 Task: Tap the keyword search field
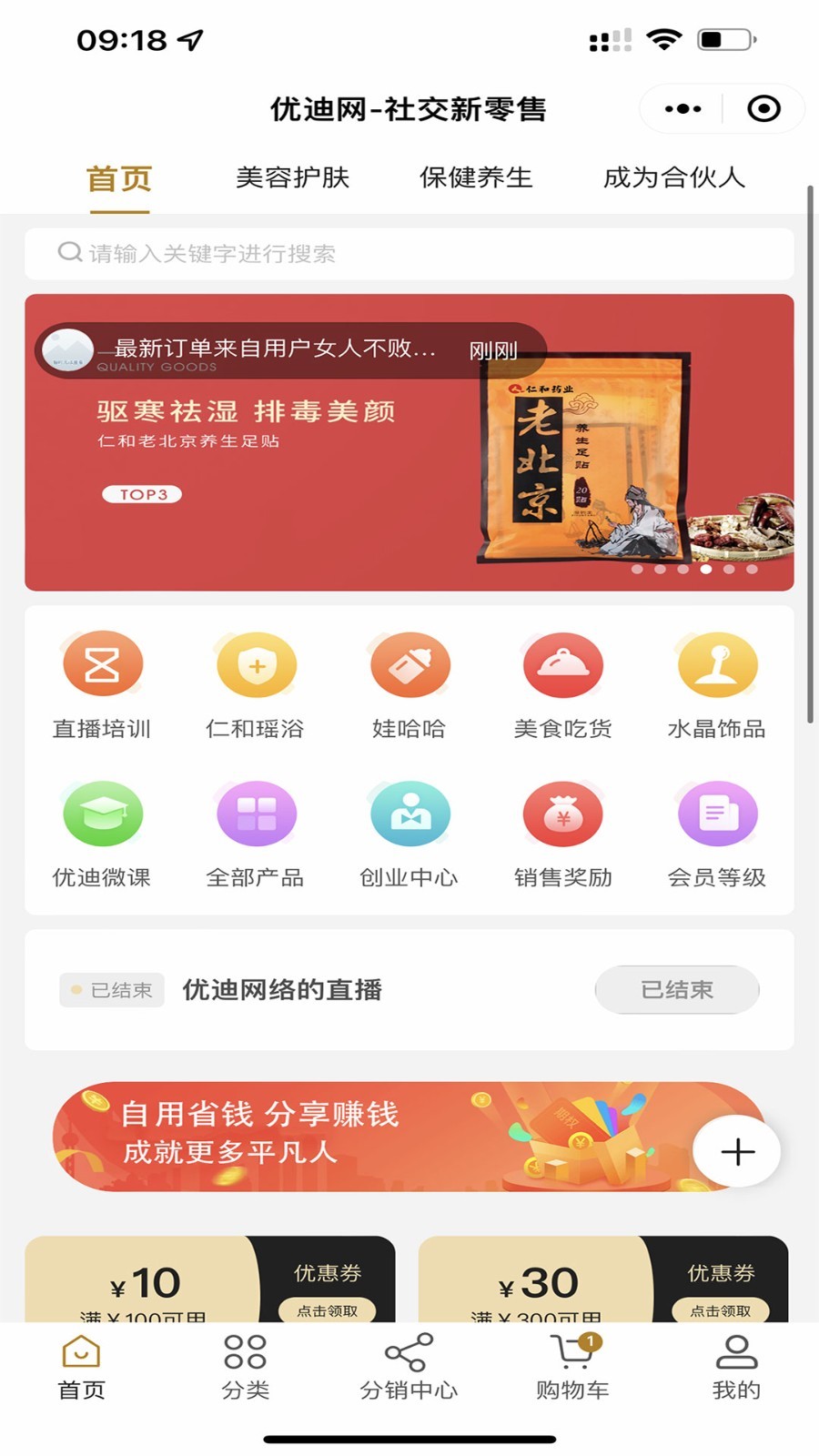pos(409,253)
